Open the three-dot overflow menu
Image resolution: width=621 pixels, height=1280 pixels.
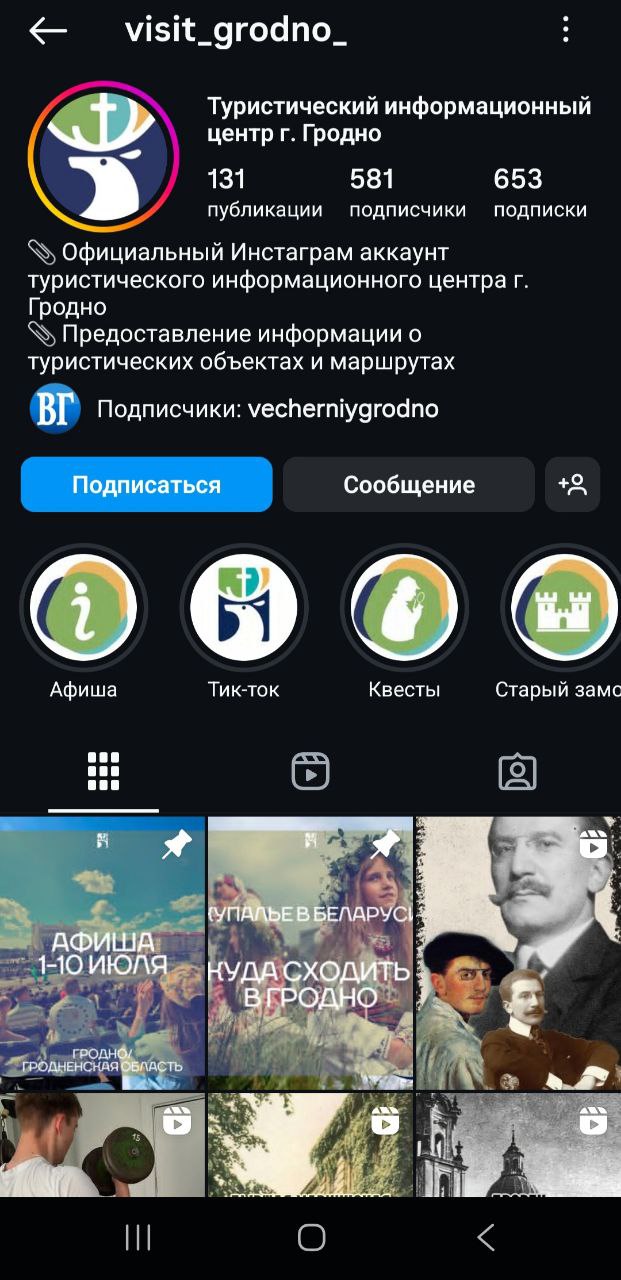566,30
